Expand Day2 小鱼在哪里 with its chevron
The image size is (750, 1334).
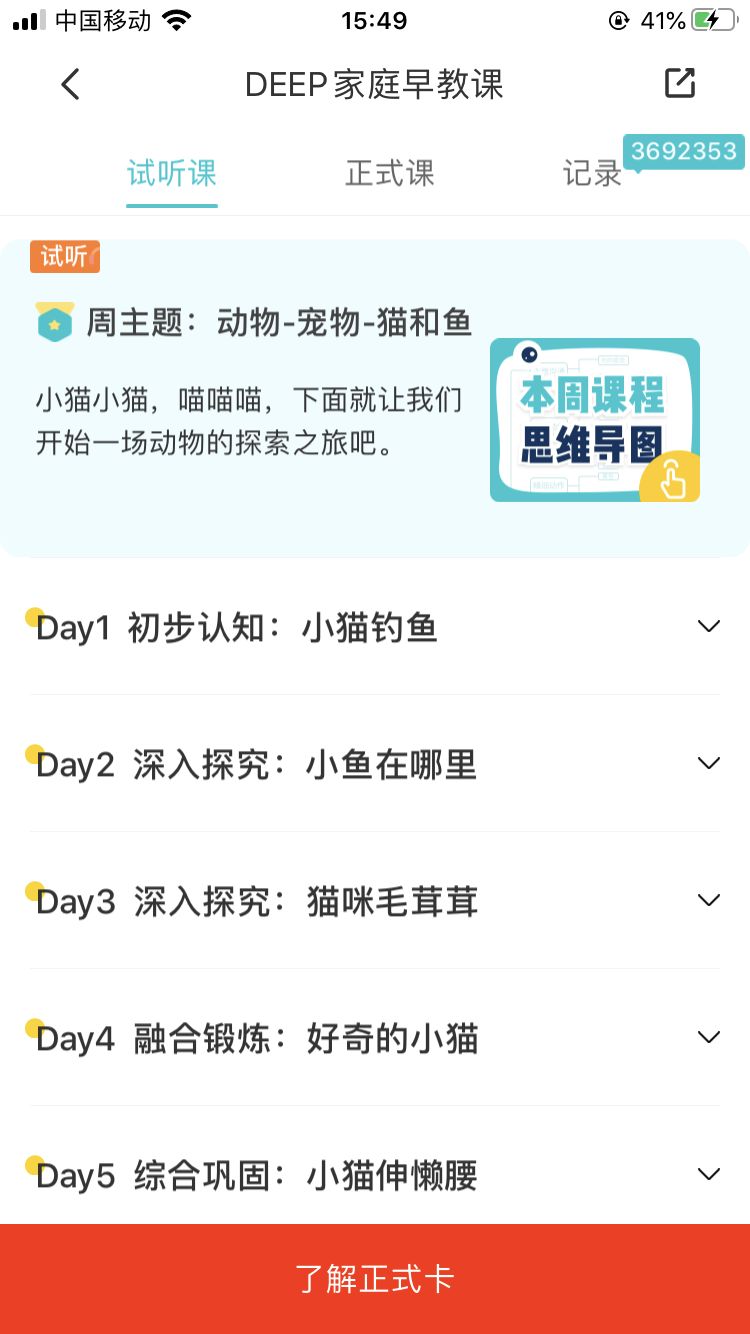click(708, 763)
